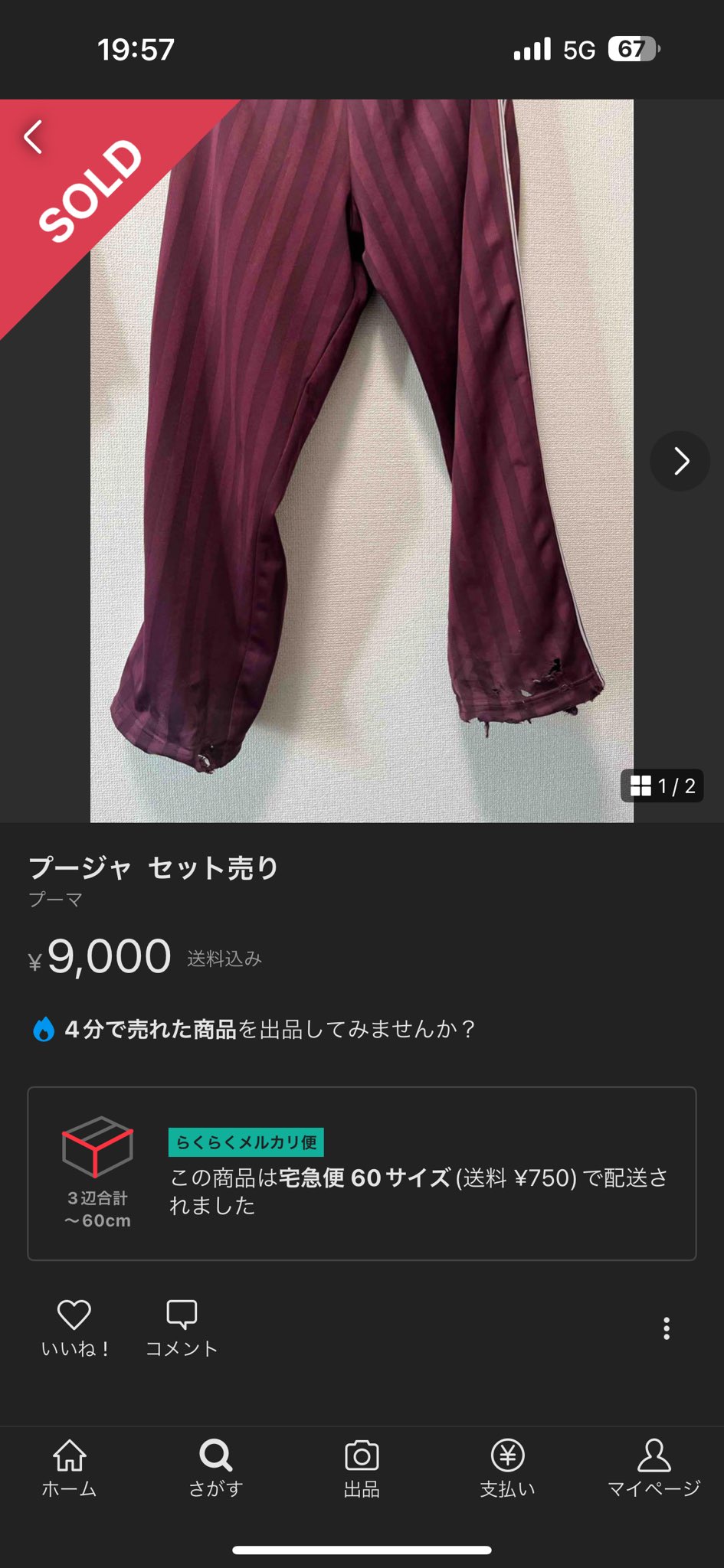The width and height of the screenshot is (724, 1568).
Task: Switch to the ホーム tab
Action: coord(69,1468)
